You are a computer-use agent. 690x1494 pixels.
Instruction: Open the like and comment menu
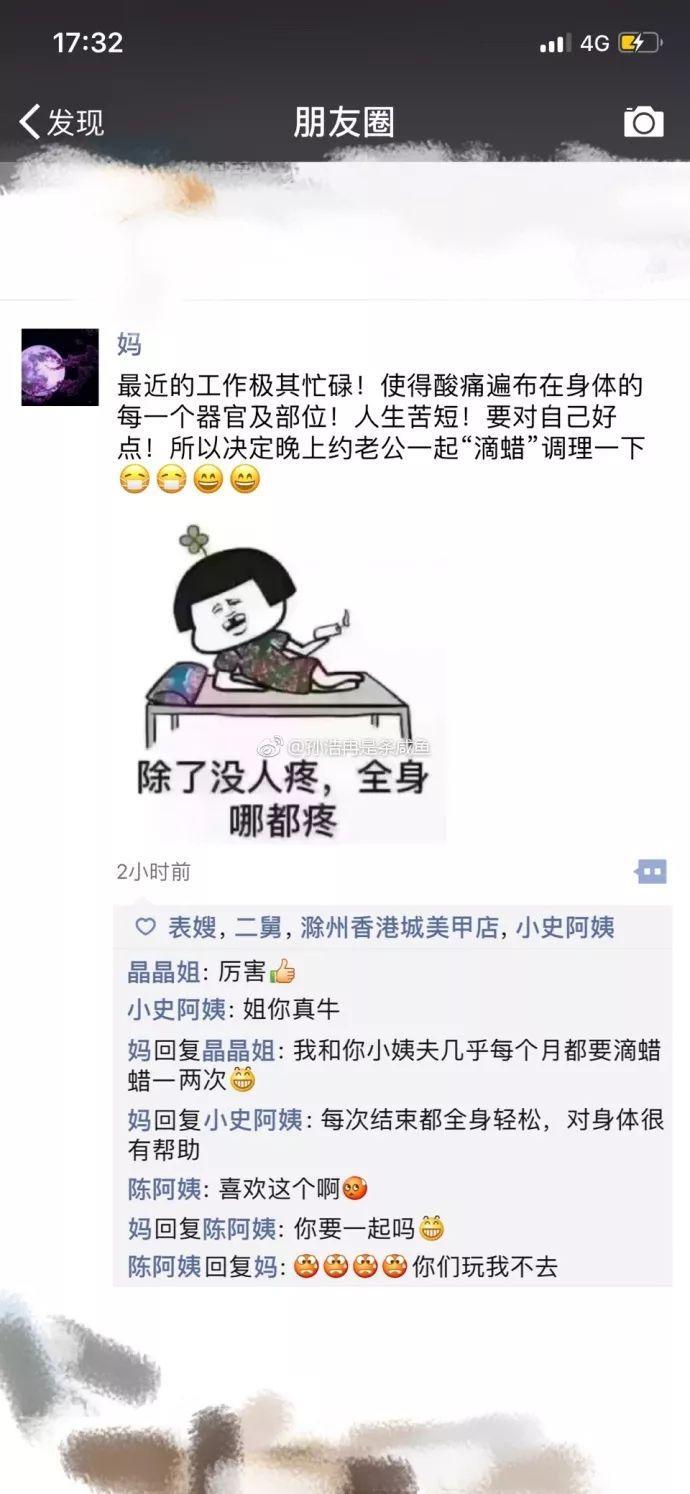coord(650,872)
